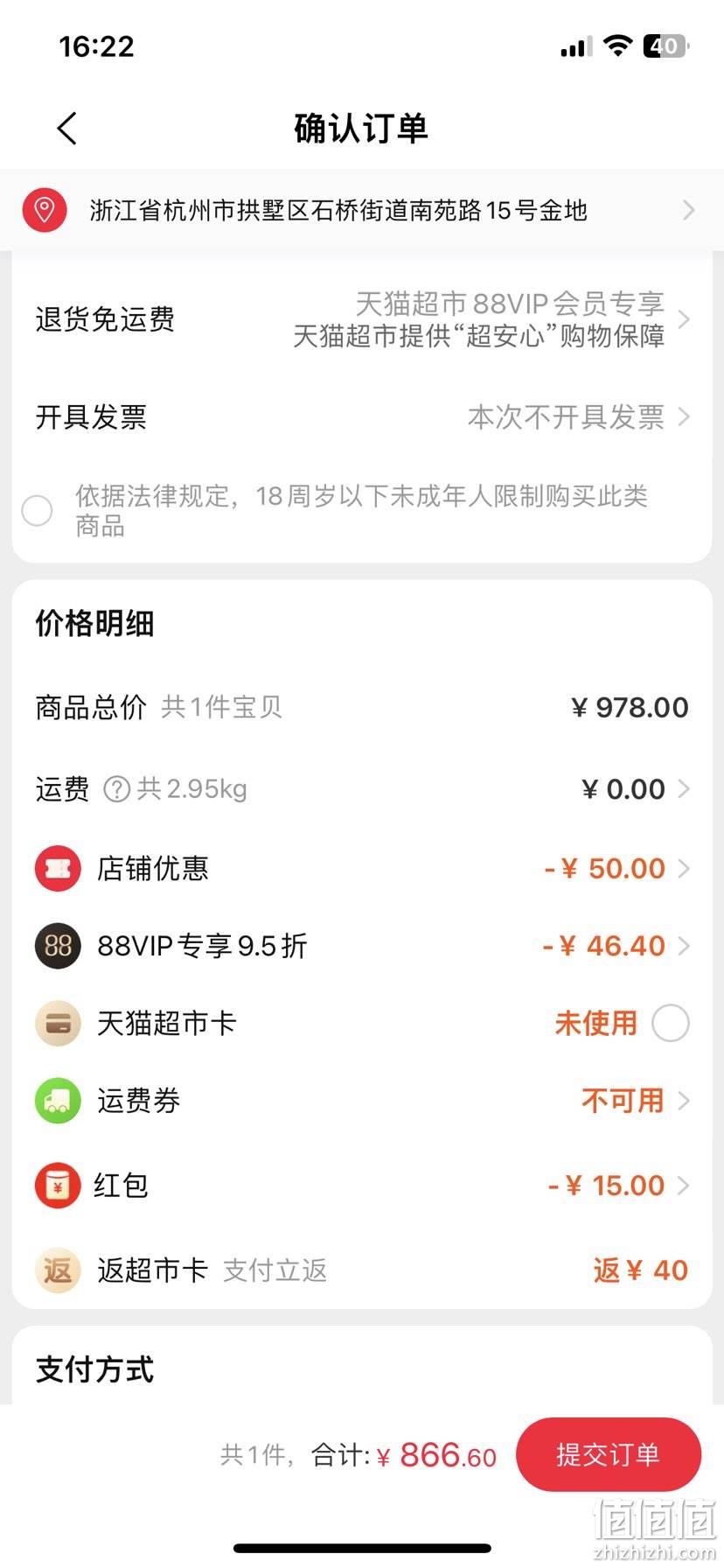View 88VIP专享9.5折 discount details
Screen dimensions: 724x1568
click(362, 945)
